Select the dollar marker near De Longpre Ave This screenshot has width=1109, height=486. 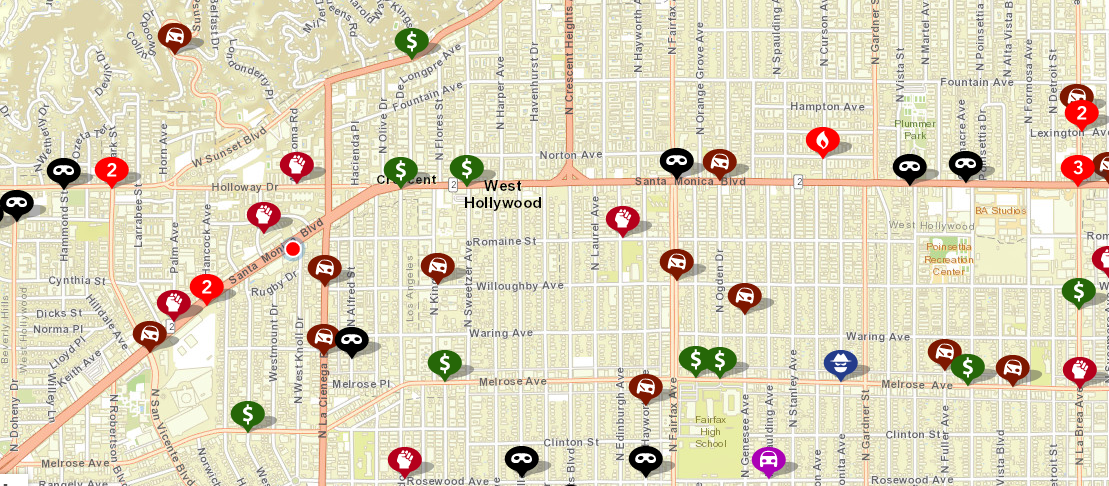[411, 41]
